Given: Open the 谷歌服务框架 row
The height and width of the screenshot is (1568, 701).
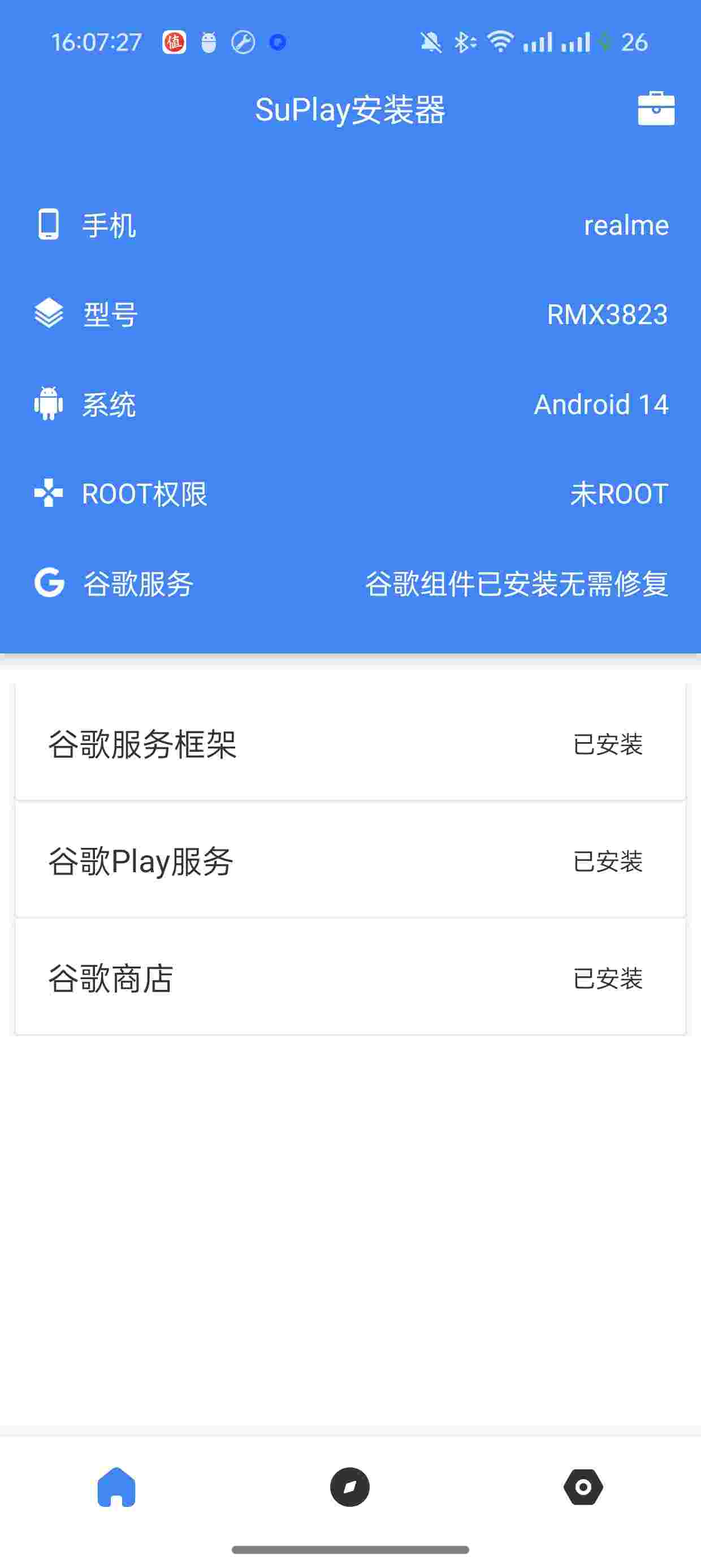Looking at the screenshot, I should tap(350, 743).
